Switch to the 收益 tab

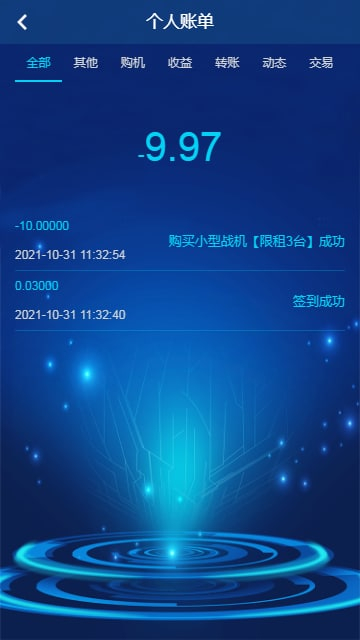pos(180,63)
